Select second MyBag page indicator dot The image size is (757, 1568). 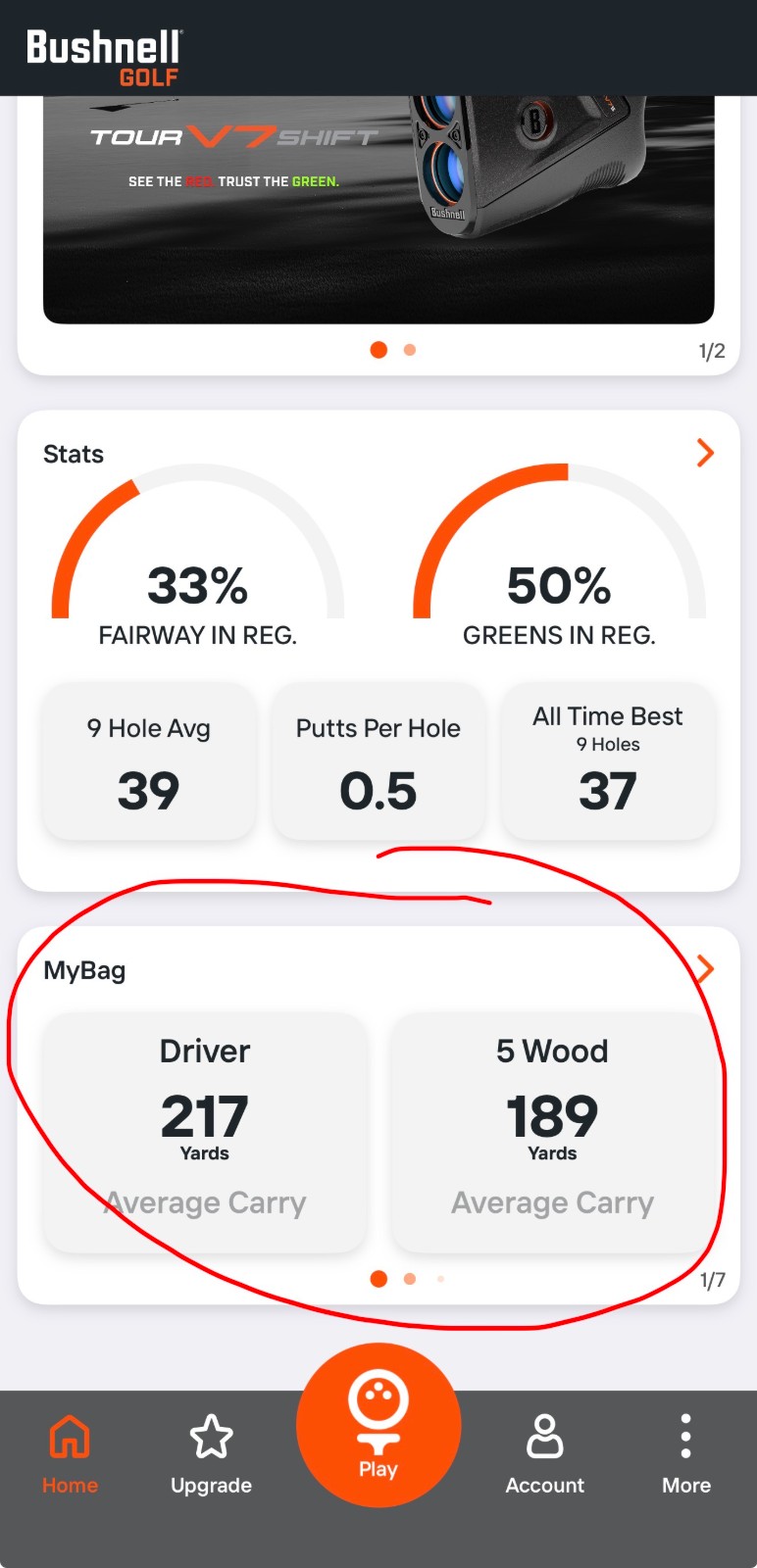(x=410, y=1279)
